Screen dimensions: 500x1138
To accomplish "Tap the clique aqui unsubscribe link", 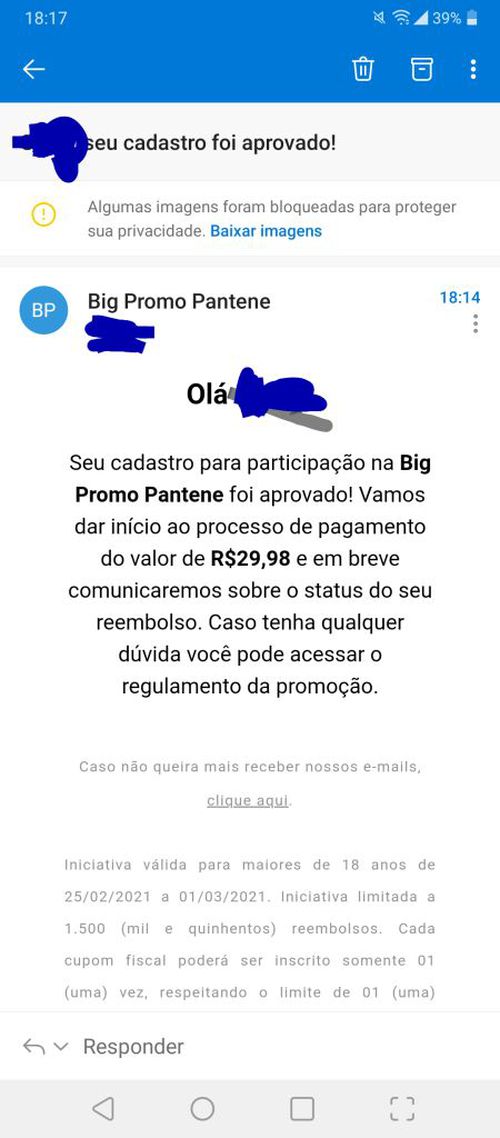I will pos(248,801).
